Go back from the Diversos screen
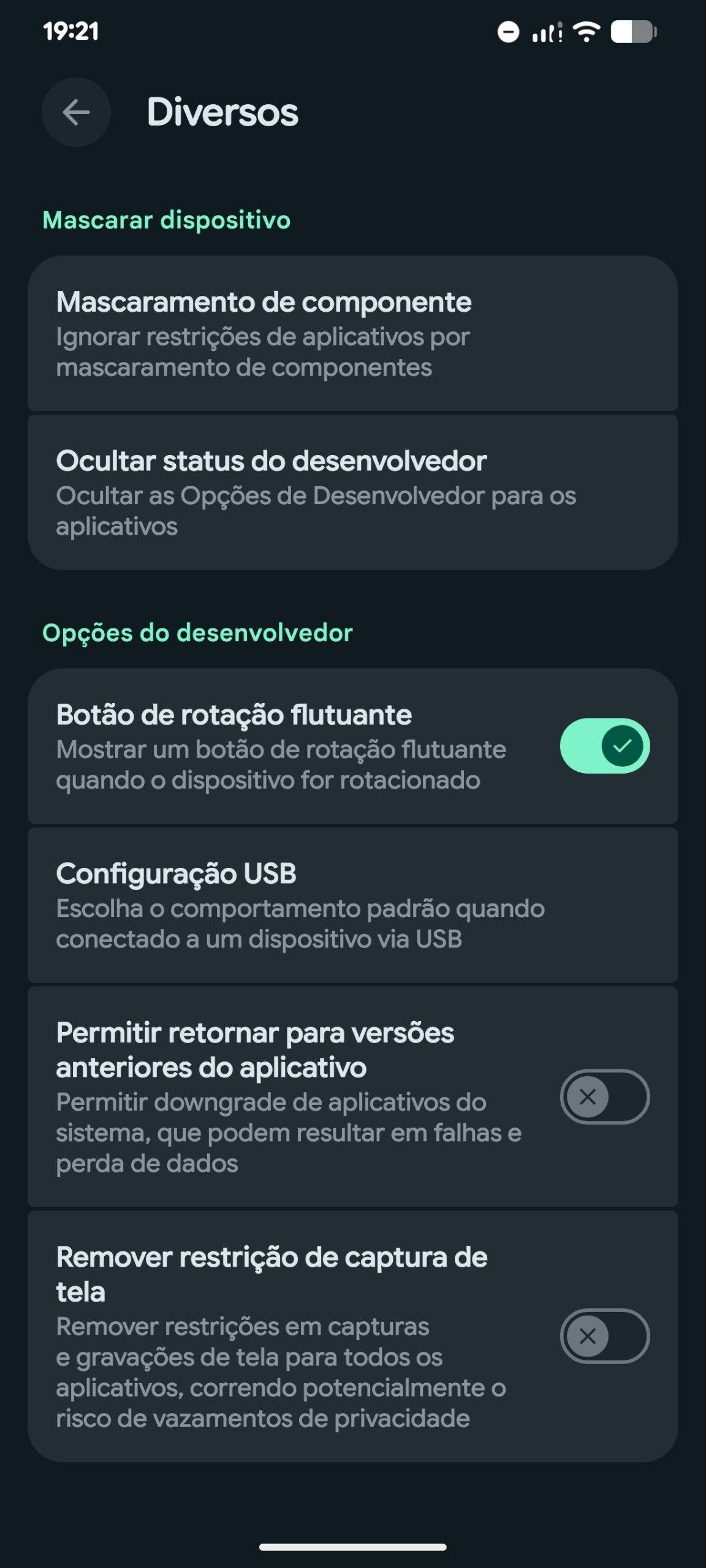The image size is (706, 1568). coord(76,113)
